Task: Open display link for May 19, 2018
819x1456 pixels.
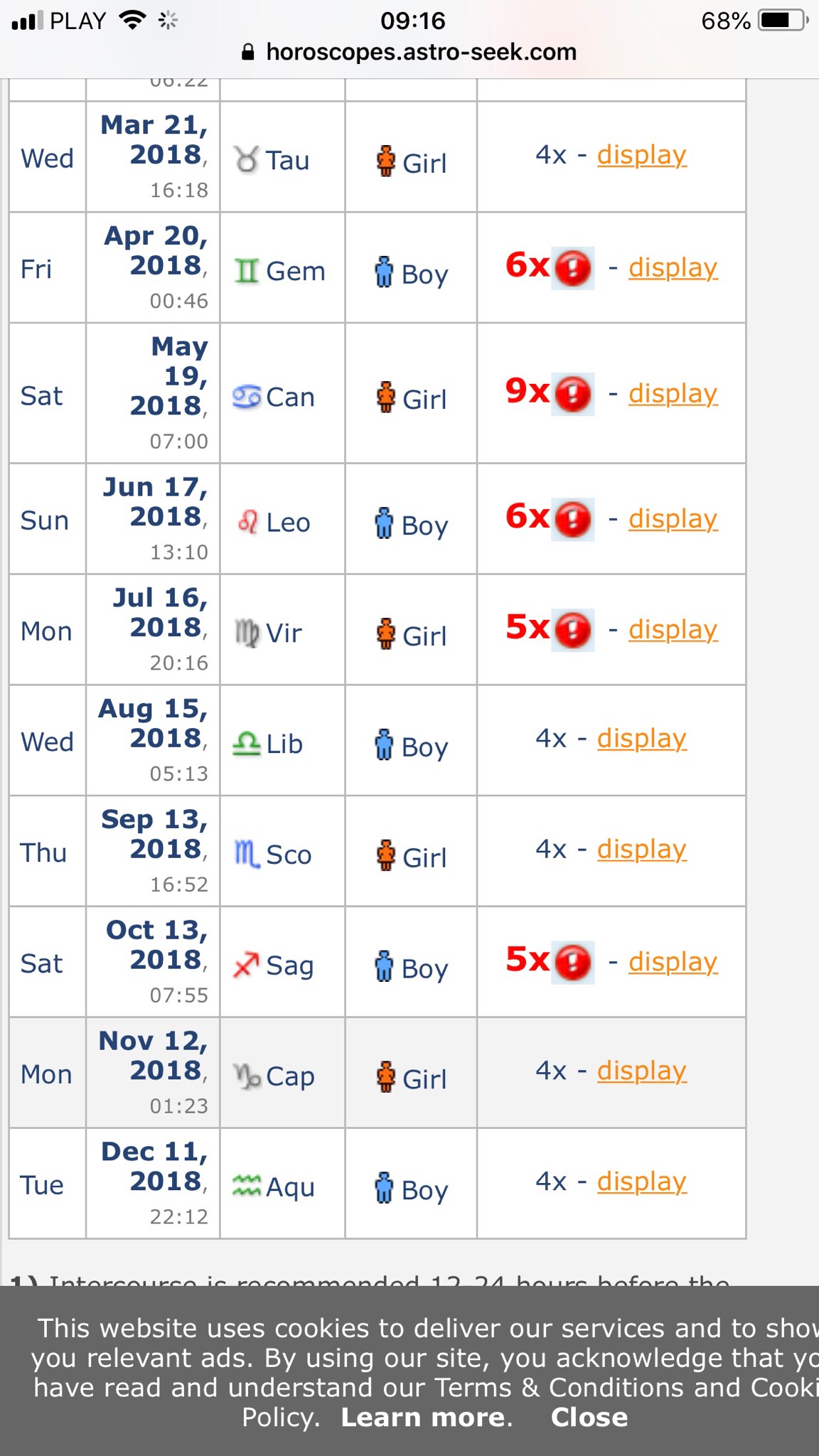Action: pyautogui.click(x=673, y=395)
